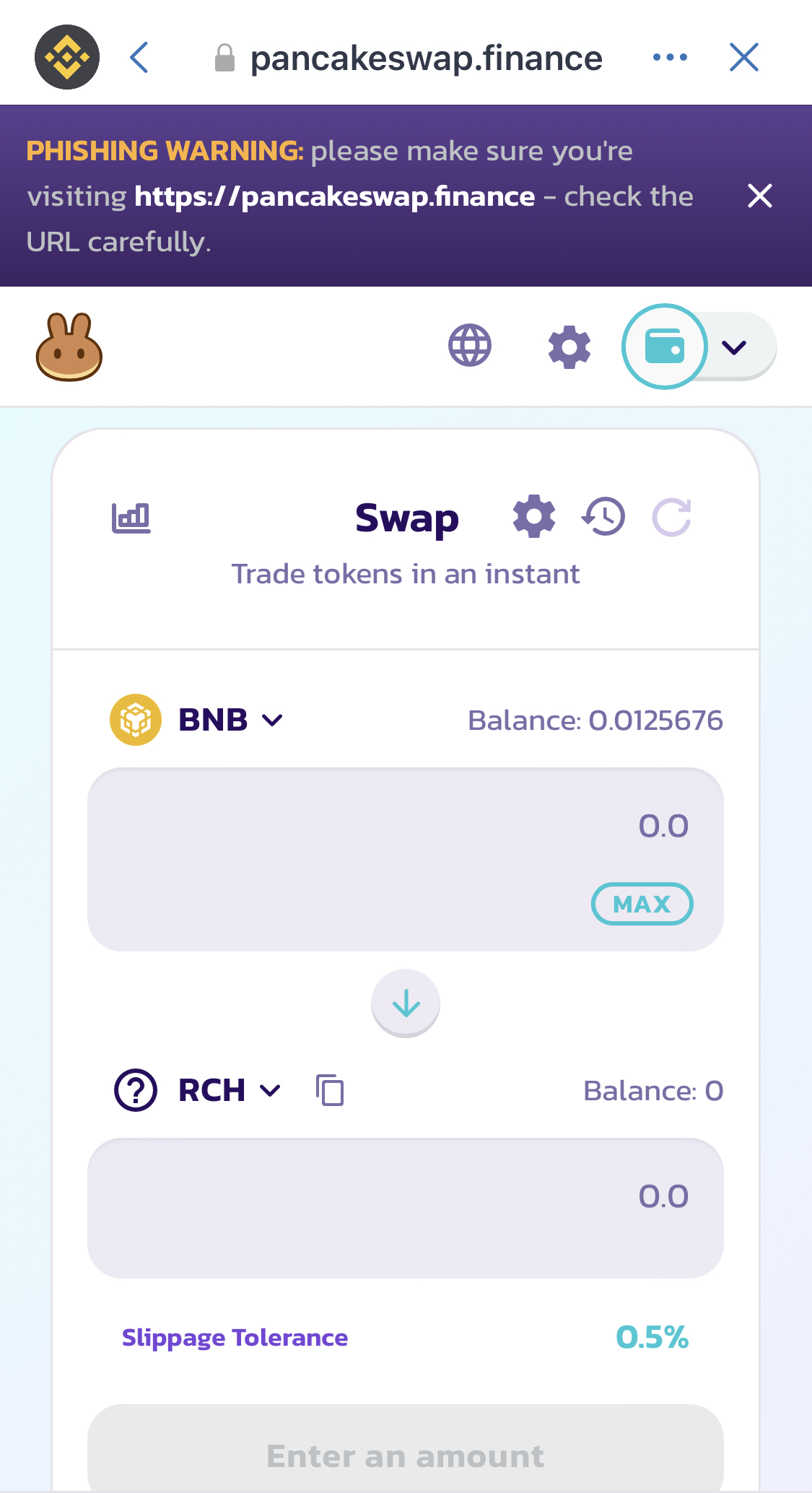Open swap settings gear beside Swap title
812x1493 pixels.
pyautogui.click(x=534, y=516)
